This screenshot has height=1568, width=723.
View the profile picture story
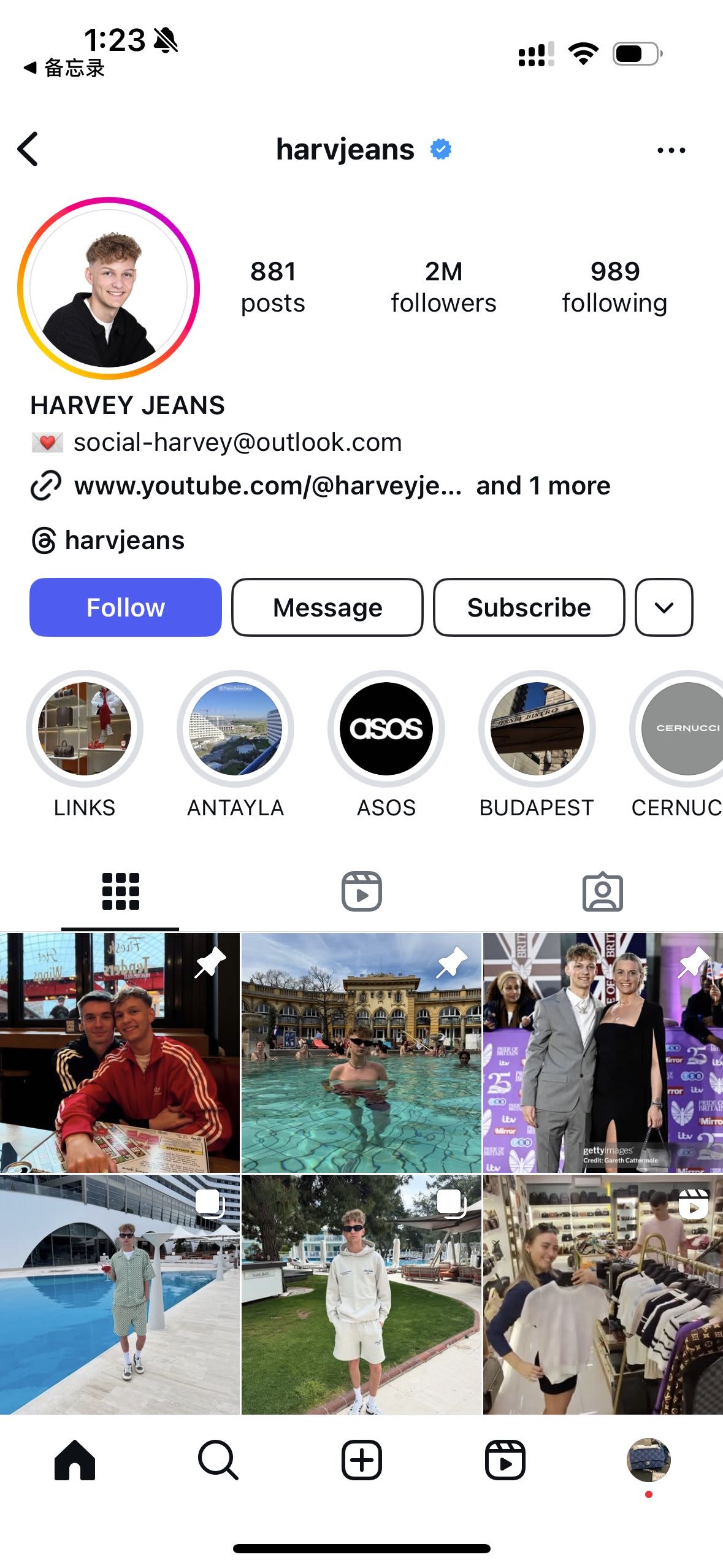[x=109, y=288]
